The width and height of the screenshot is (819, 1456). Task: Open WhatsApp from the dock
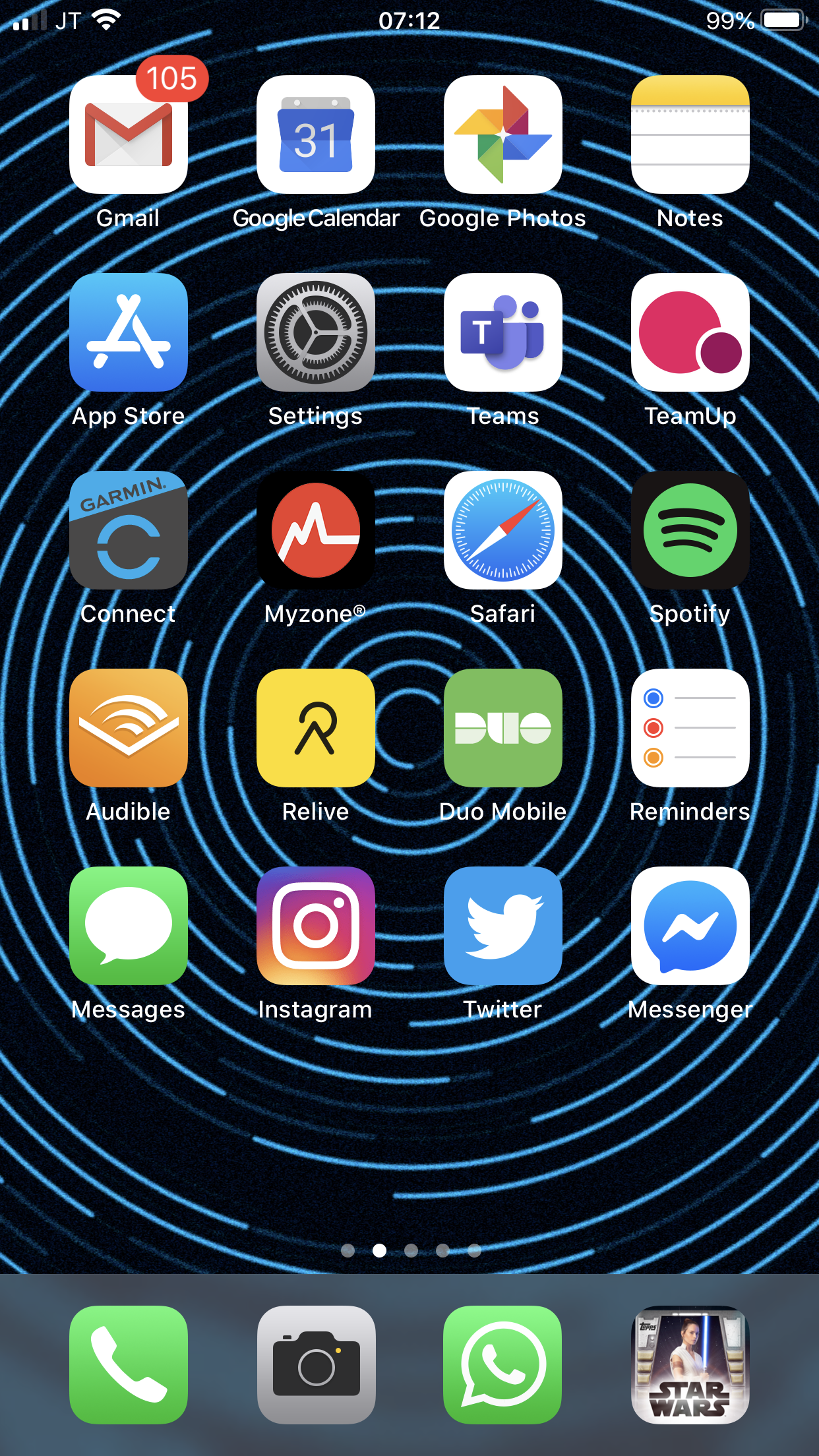point(503,1365)
